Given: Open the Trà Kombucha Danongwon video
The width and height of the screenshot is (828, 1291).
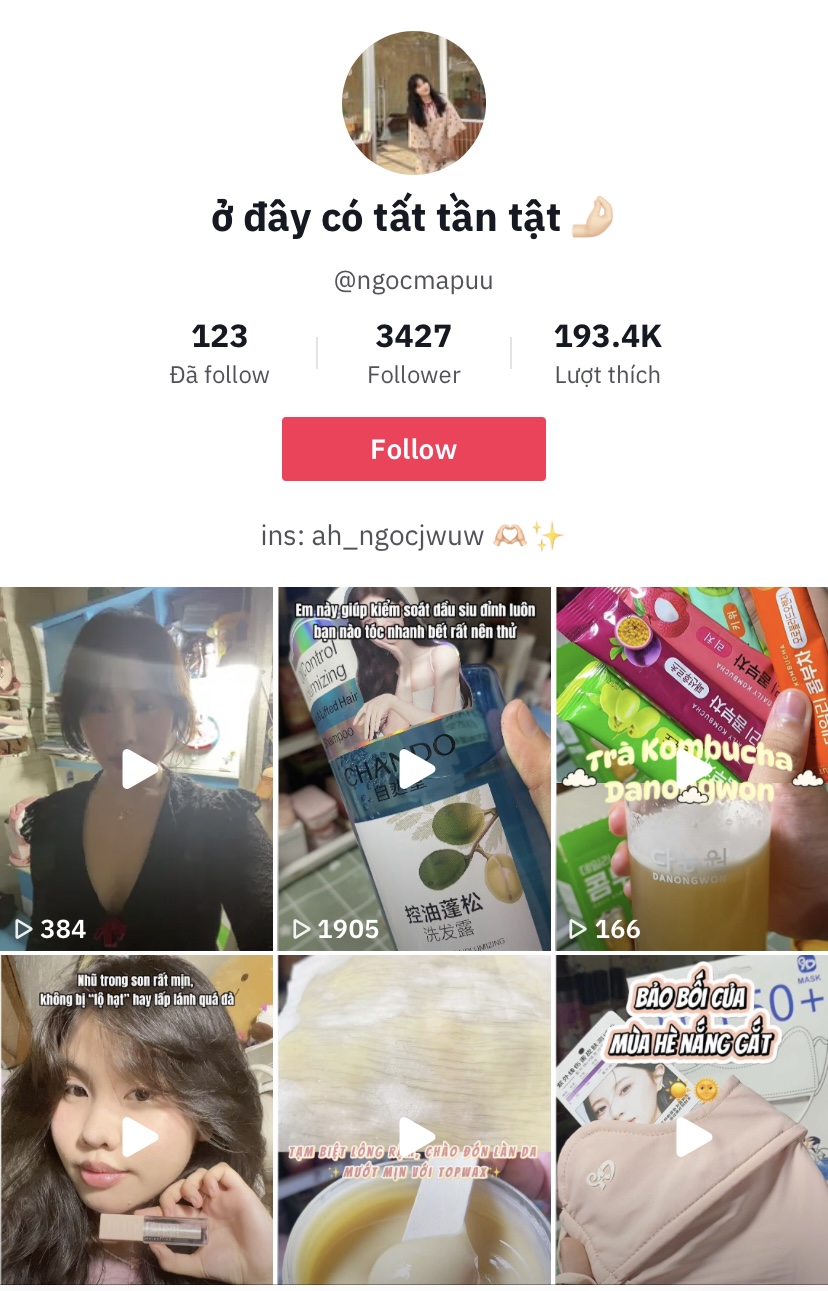Looking at the screenshot, I should point(692,768).
